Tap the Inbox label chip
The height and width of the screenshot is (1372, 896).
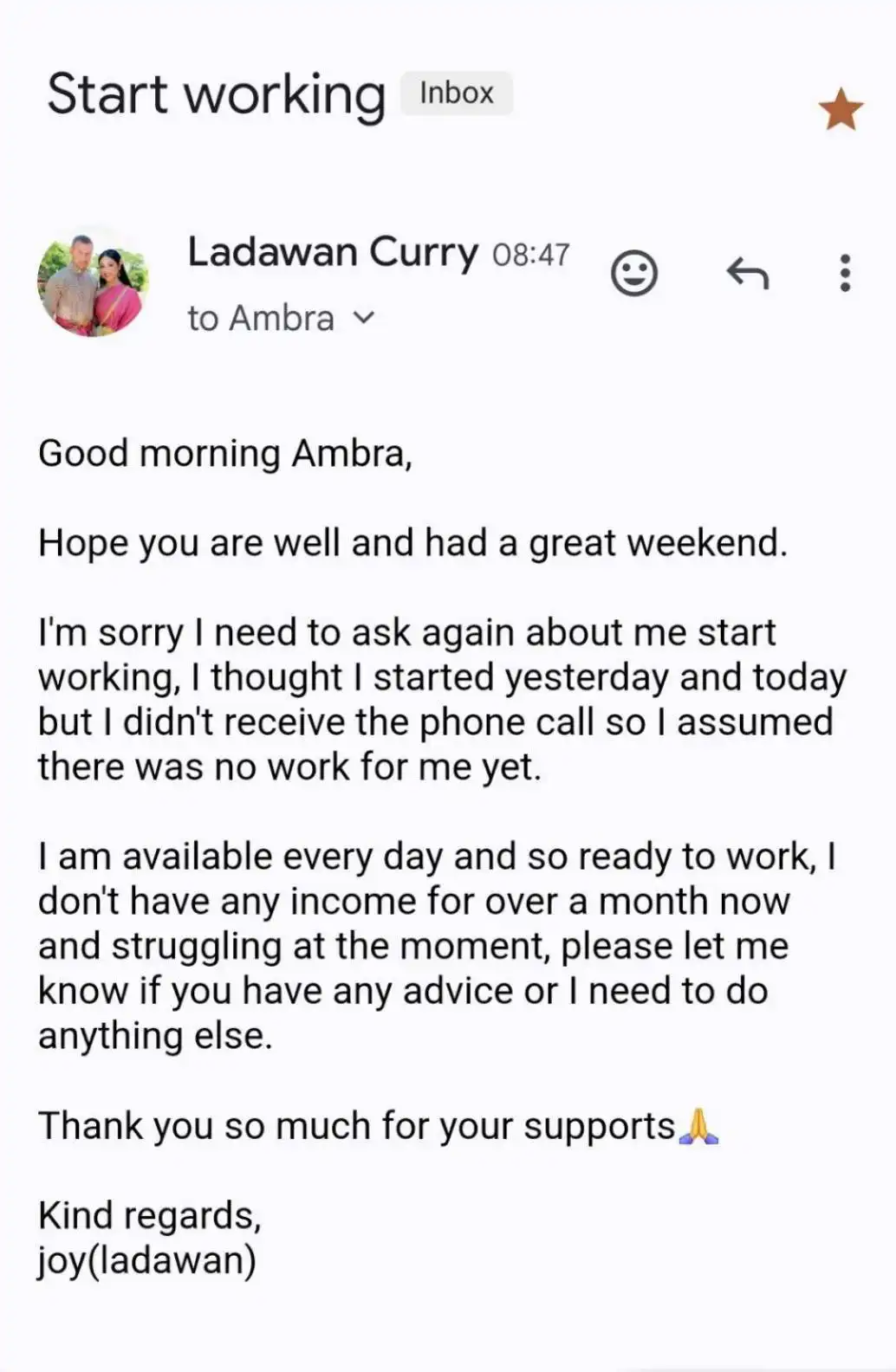click(x=456, y=94)
